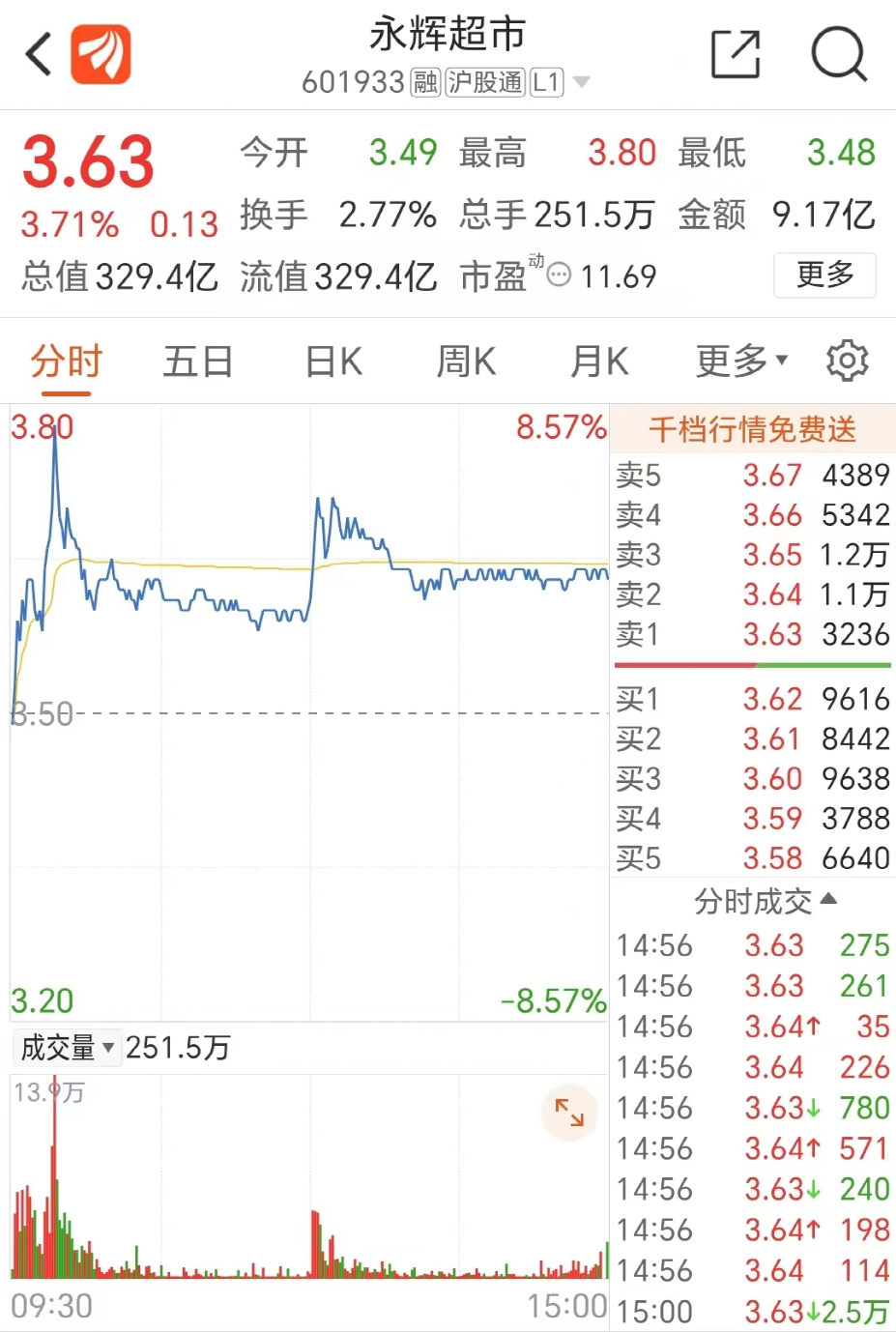896x1332 pixels.
Task: Tap the 更多 button for more quote data
Action: point(824,275)
